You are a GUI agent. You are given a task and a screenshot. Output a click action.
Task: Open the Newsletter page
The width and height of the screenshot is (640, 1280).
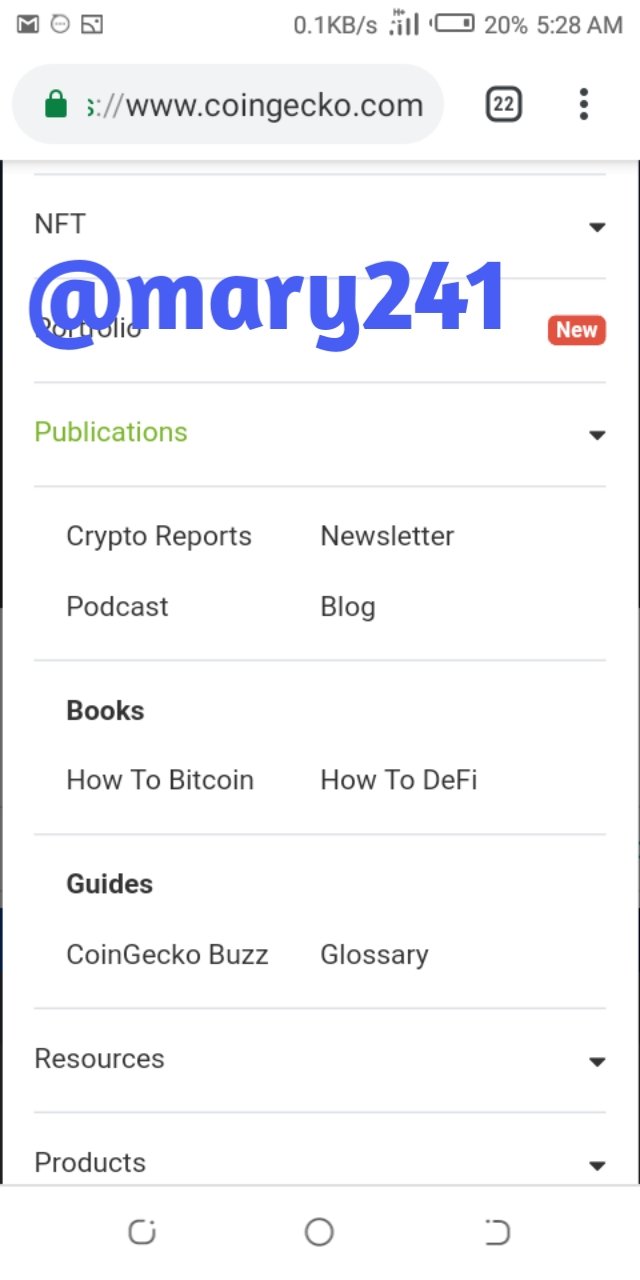387,537
